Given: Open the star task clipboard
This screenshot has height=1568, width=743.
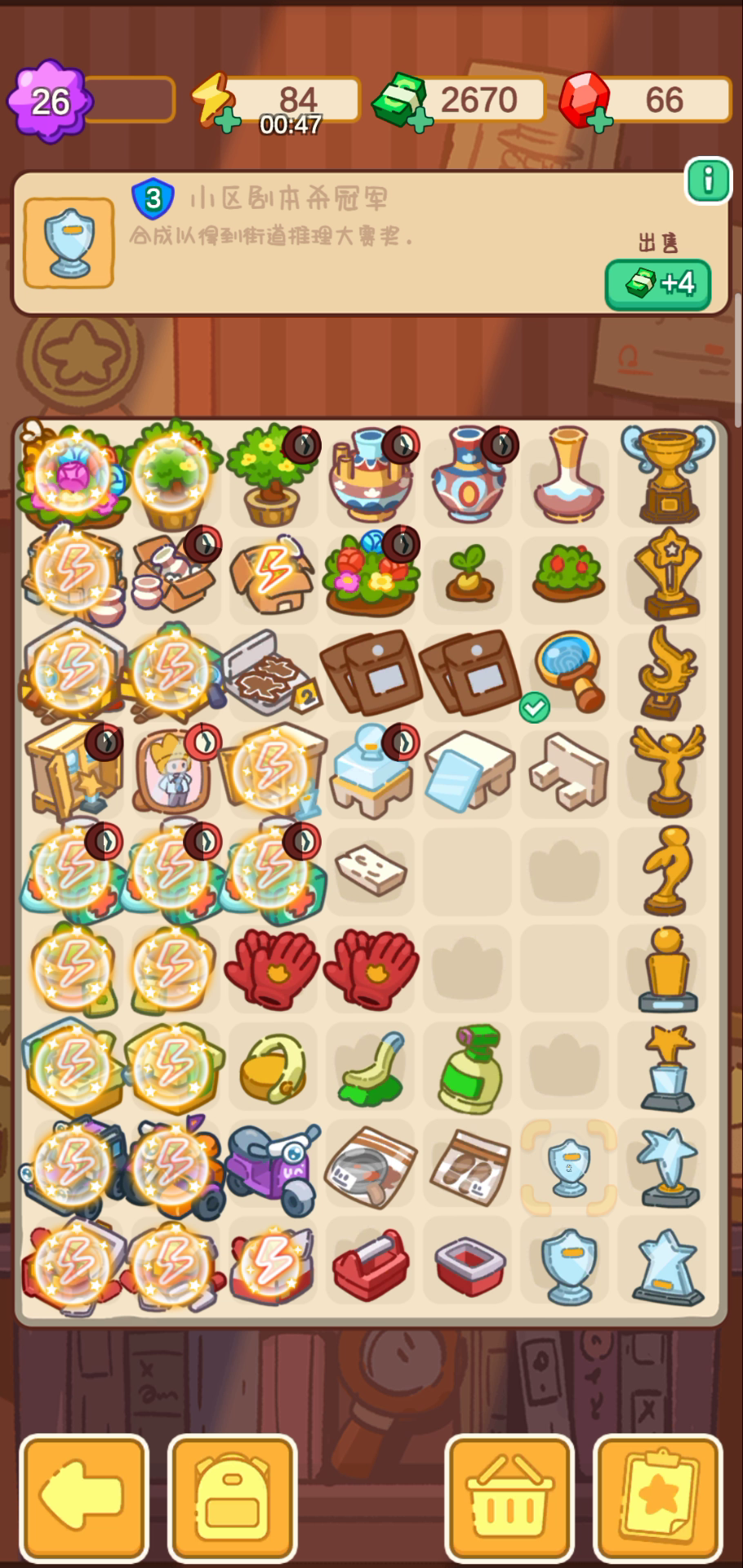Looking at the screenshot, I should (657, 1498).
